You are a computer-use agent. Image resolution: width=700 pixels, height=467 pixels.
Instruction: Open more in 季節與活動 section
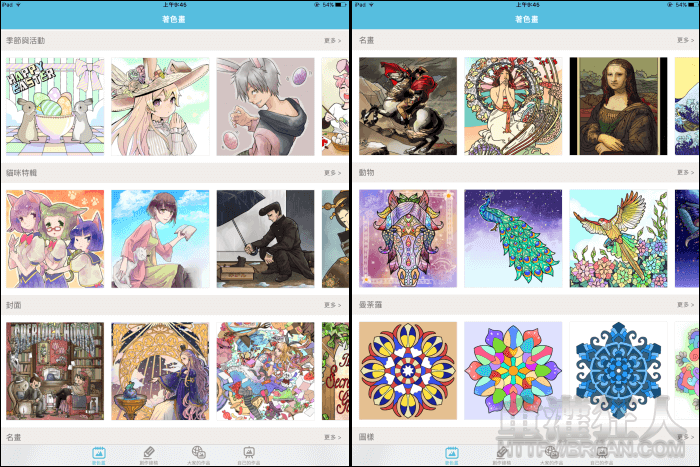pos(332,41)
